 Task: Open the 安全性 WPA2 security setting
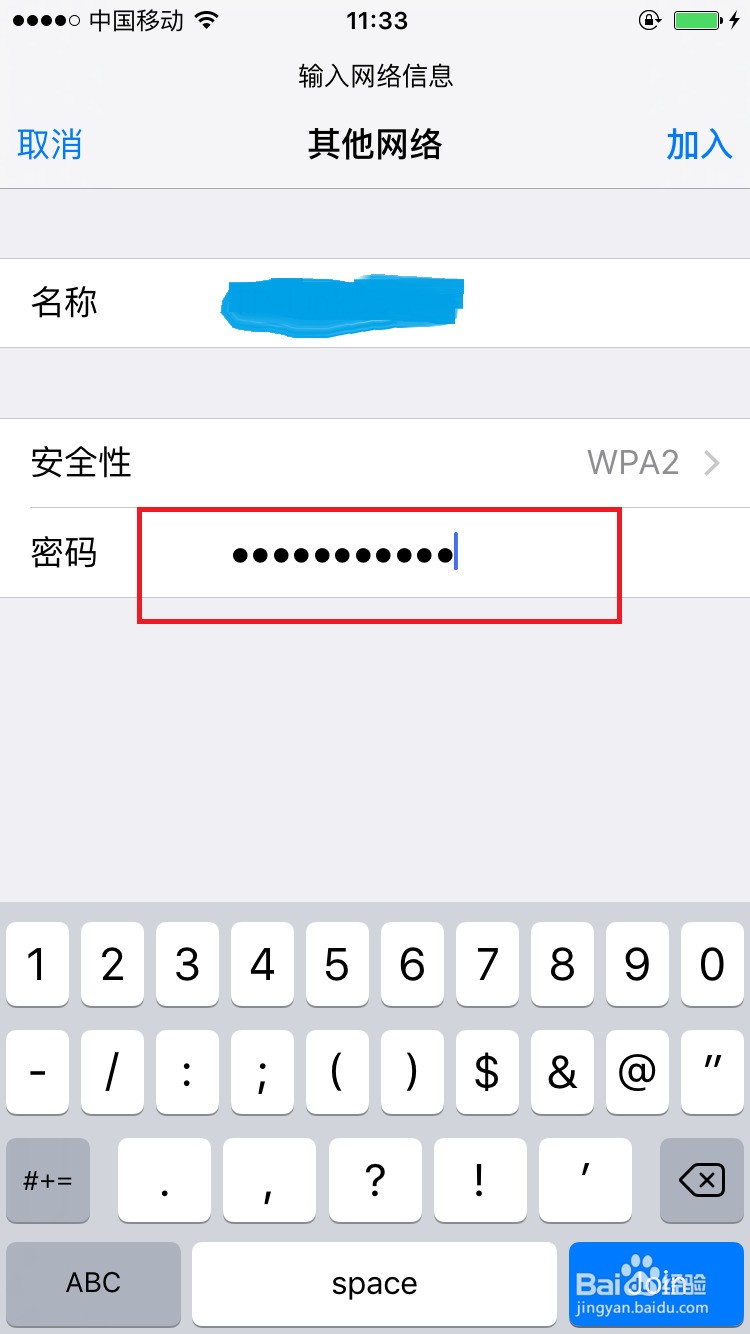coord(375,463)
